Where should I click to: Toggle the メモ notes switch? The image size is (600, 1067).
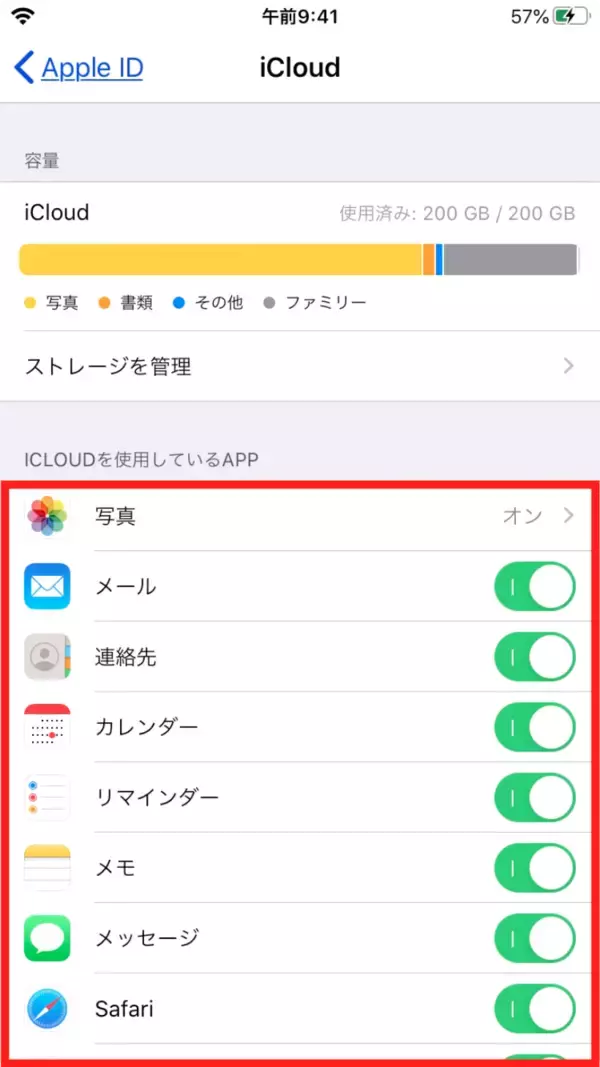[534, 867]
